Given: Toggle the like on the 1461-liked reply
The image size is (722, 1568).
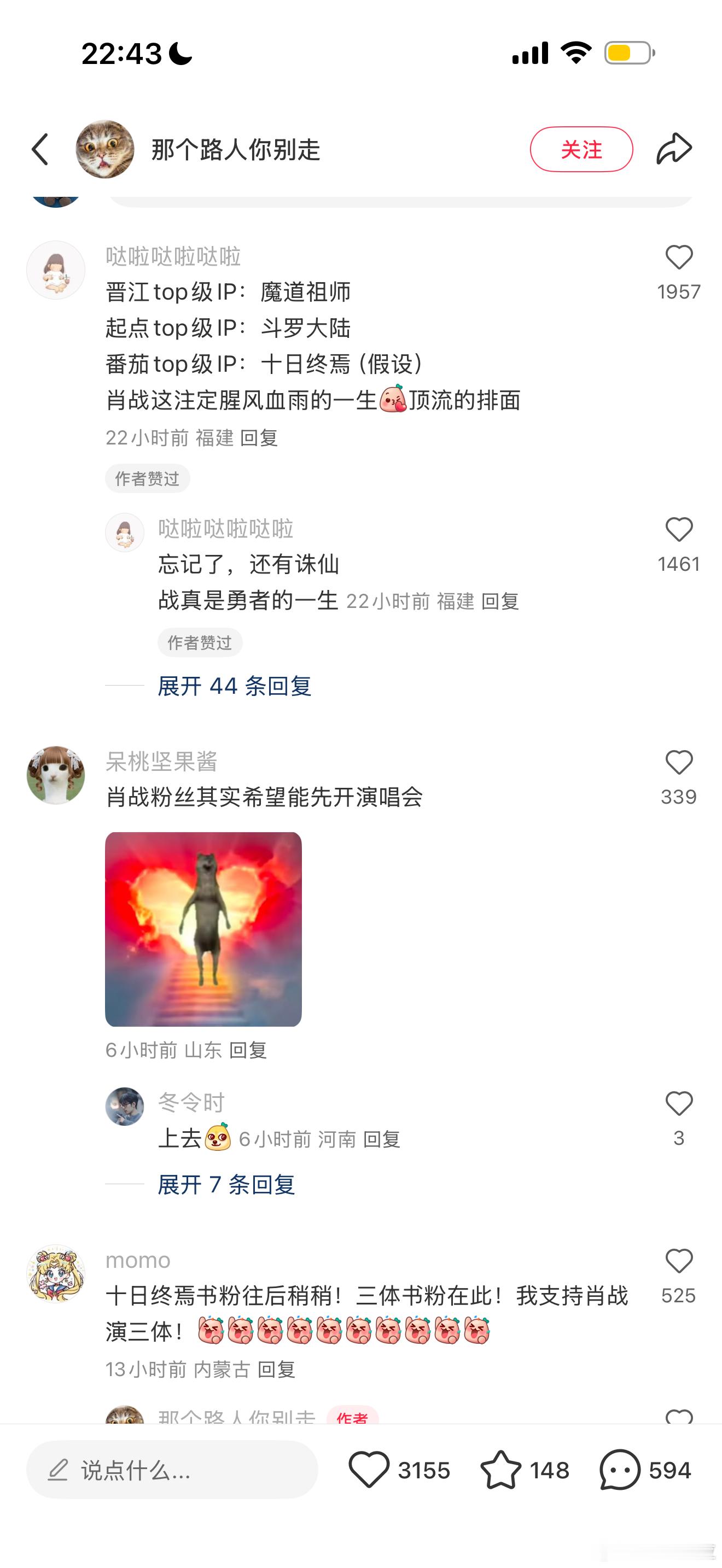Looking at the screenshot, I should coord(679,530).
